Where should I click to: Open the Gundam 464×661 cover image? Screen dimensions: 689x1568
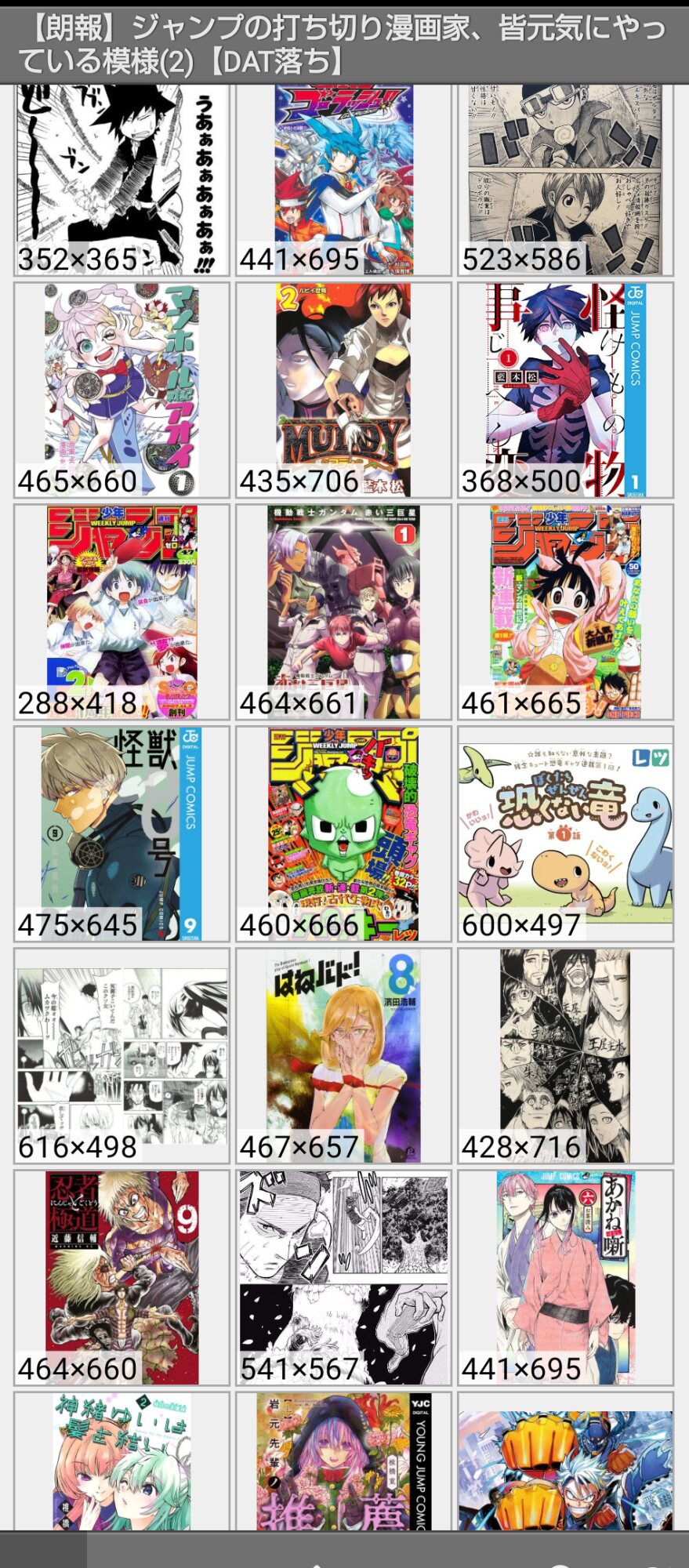click(x=343, y=612)
